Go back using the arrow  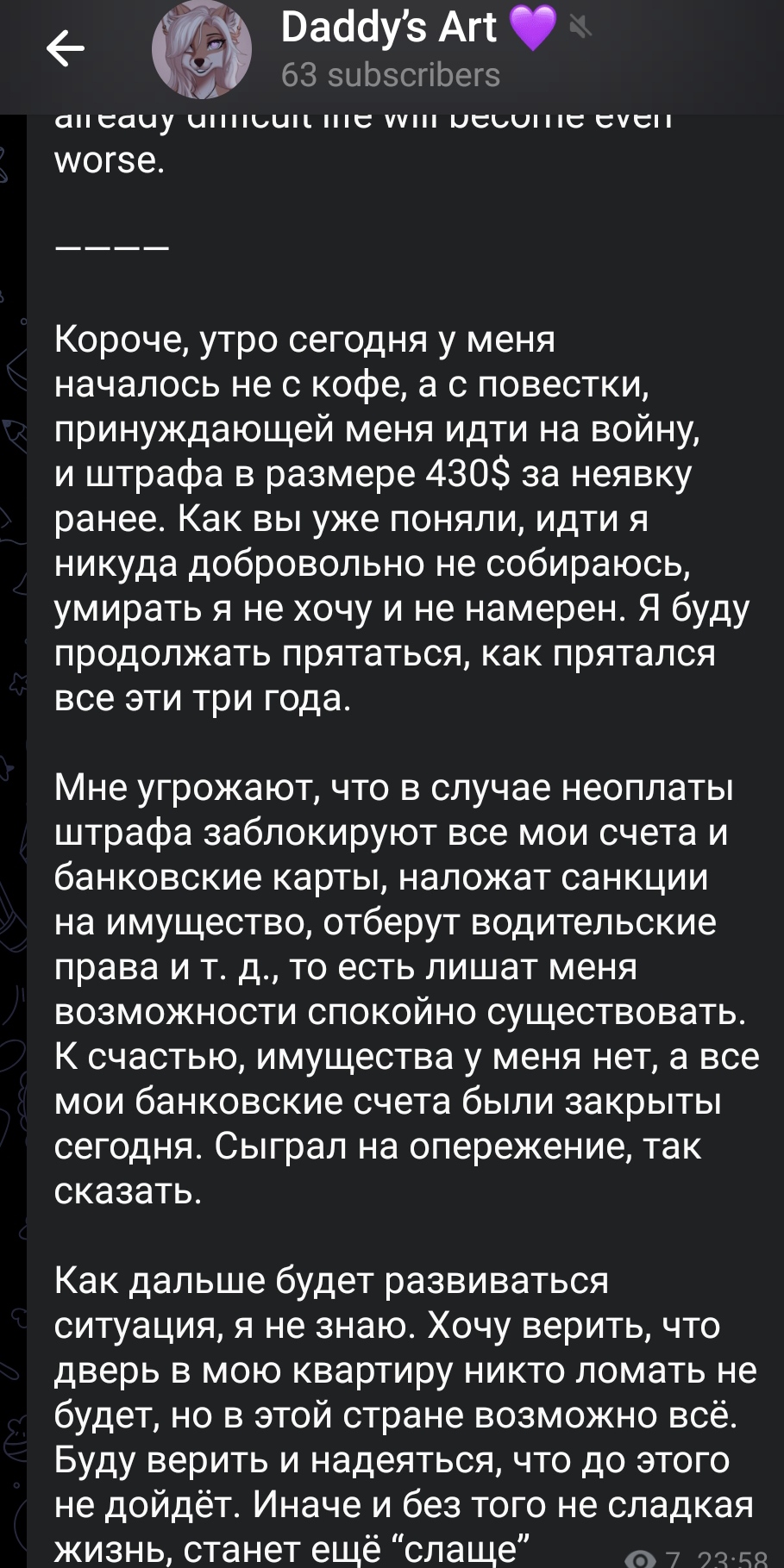65,48
